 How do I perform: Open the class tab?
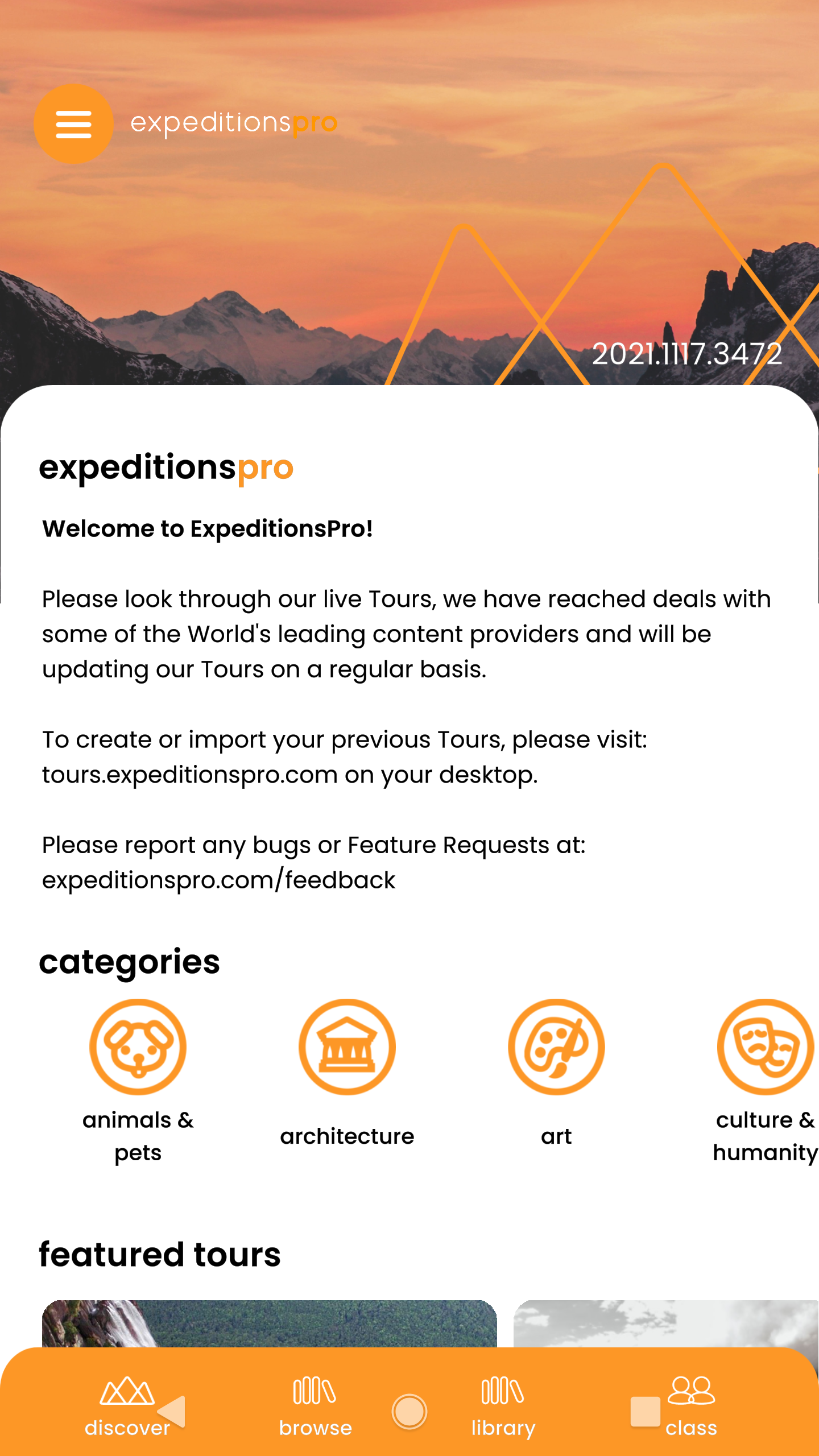[691, 1403]
